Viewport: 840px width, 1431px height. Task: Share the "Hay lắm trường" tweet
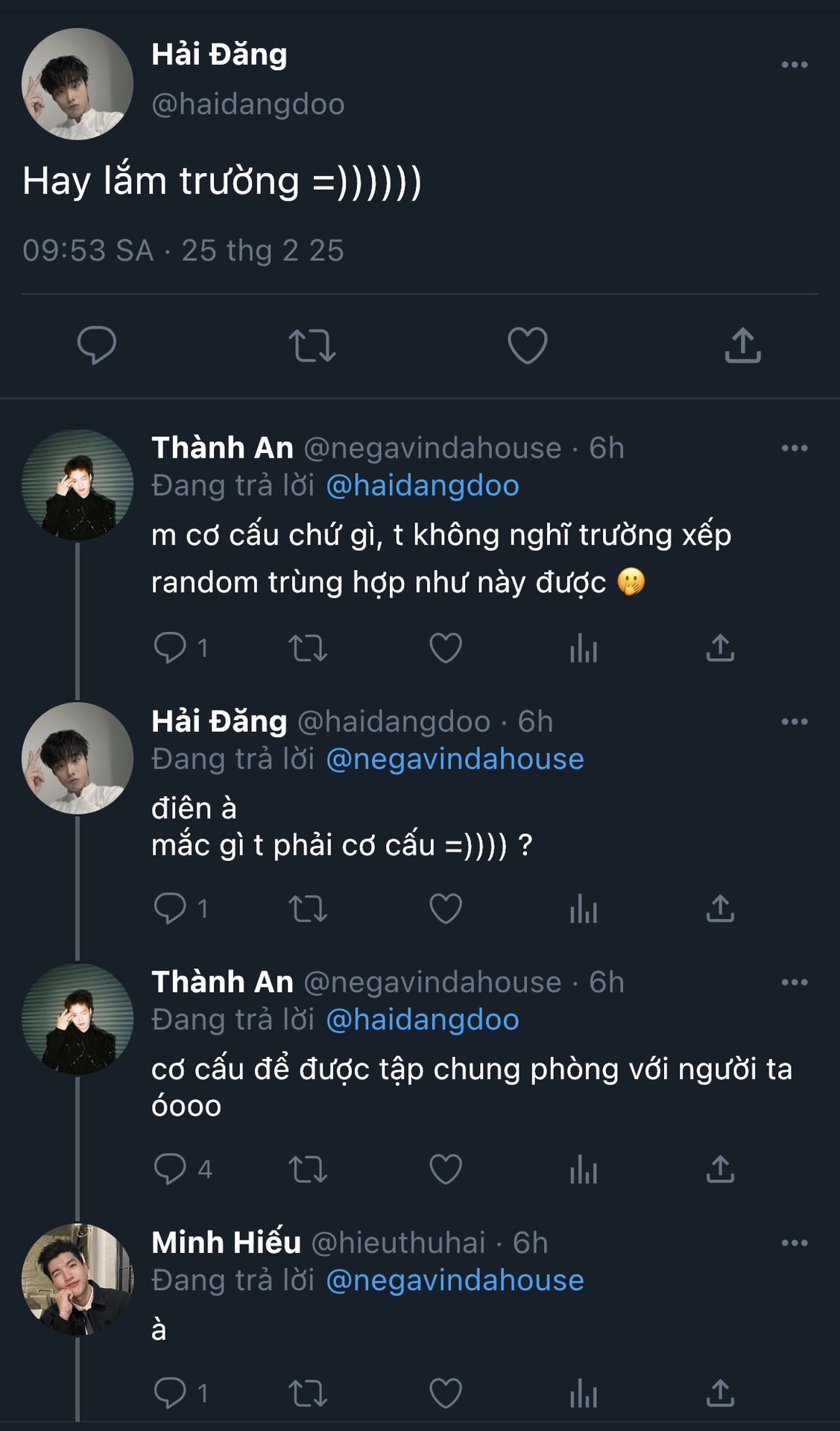pyautogui.click(x=742, y=345)
